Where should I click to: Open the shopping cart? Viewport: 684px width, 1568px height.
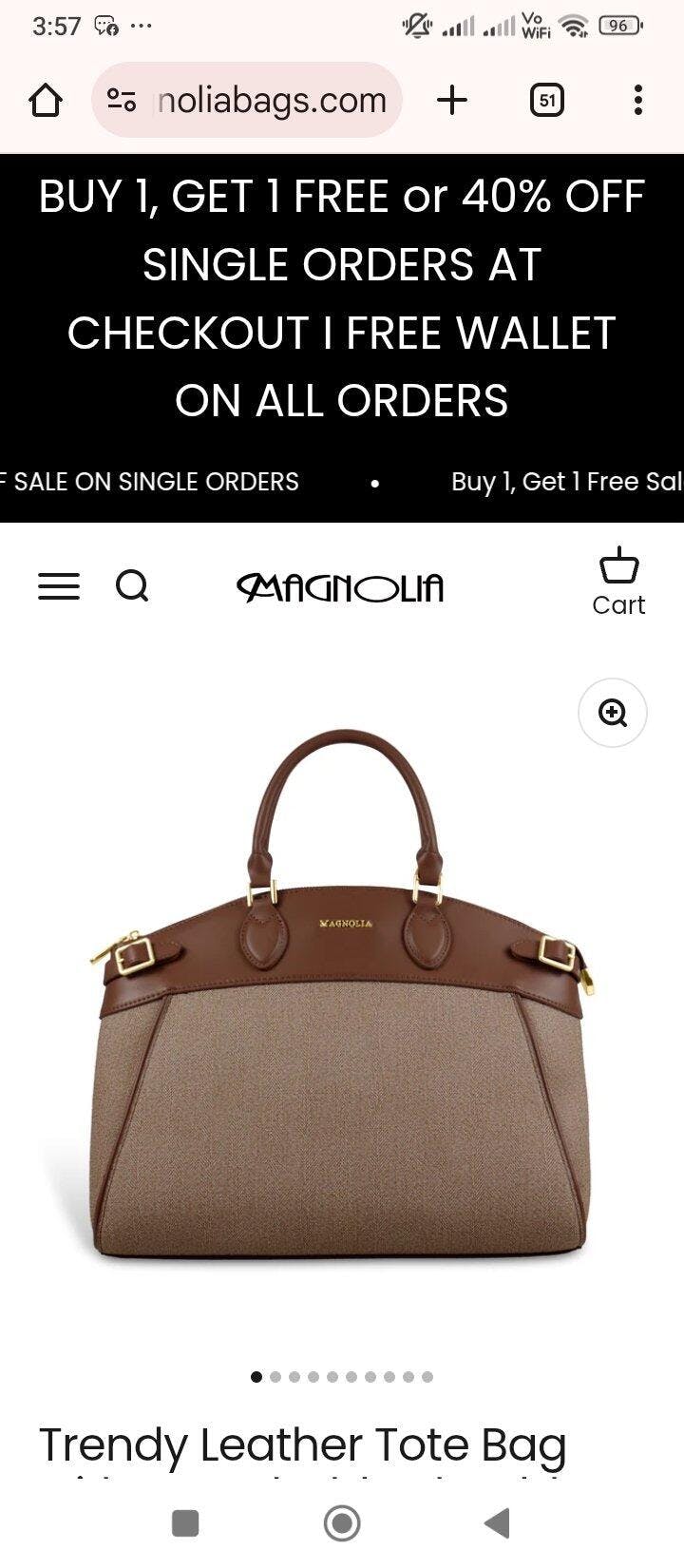pos(618,582)
